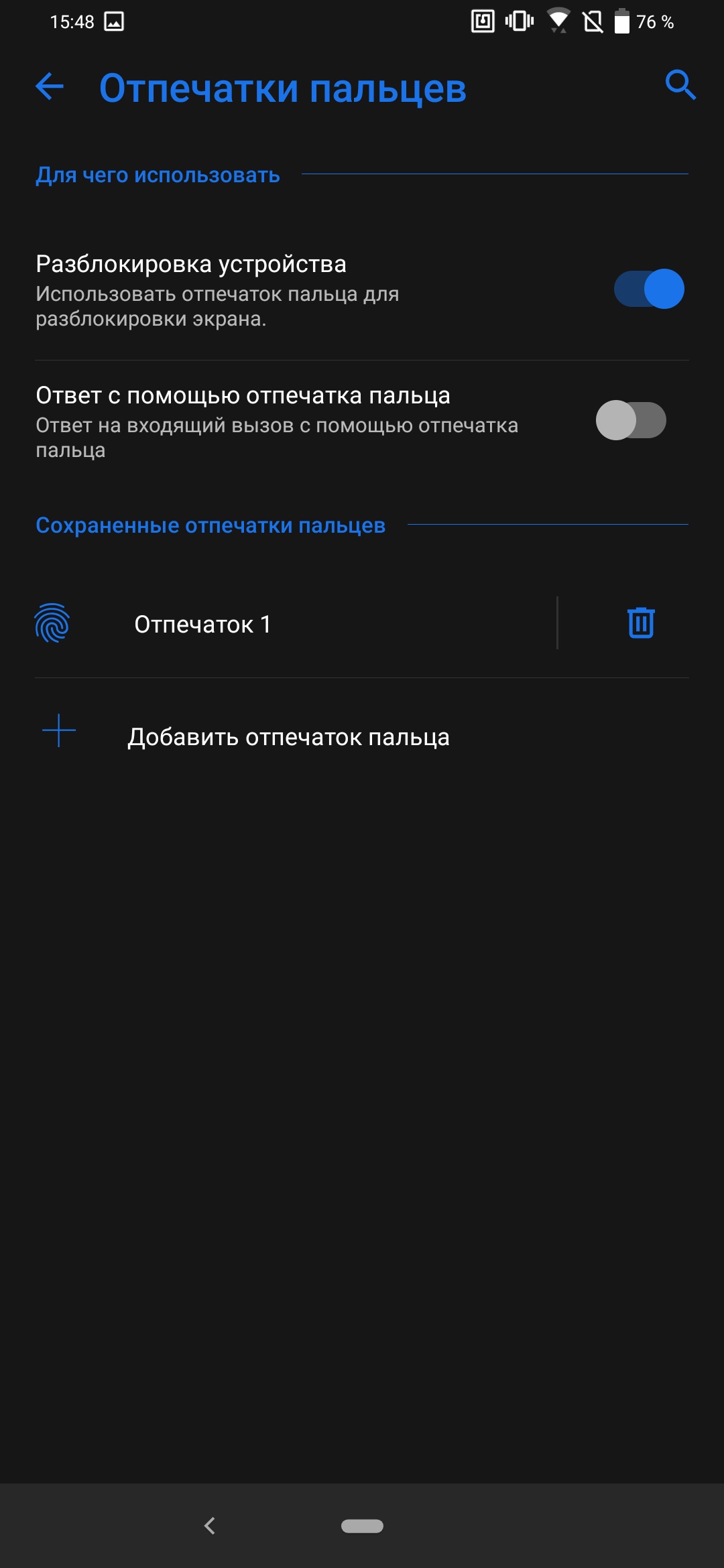Tap the system back navigation button

[x=210, y=1526]
